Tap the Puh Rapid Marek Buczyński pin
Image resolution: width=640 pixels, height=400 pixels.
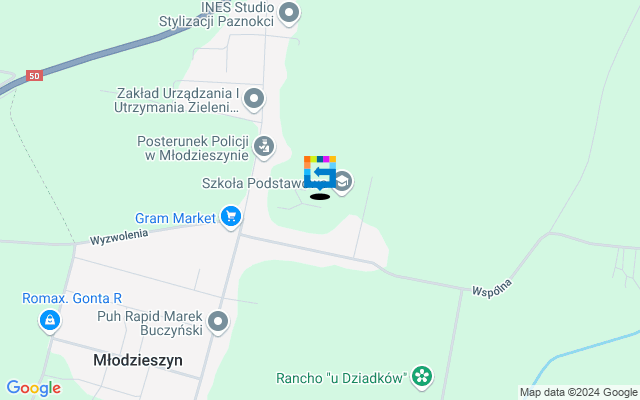coord(219,322)
